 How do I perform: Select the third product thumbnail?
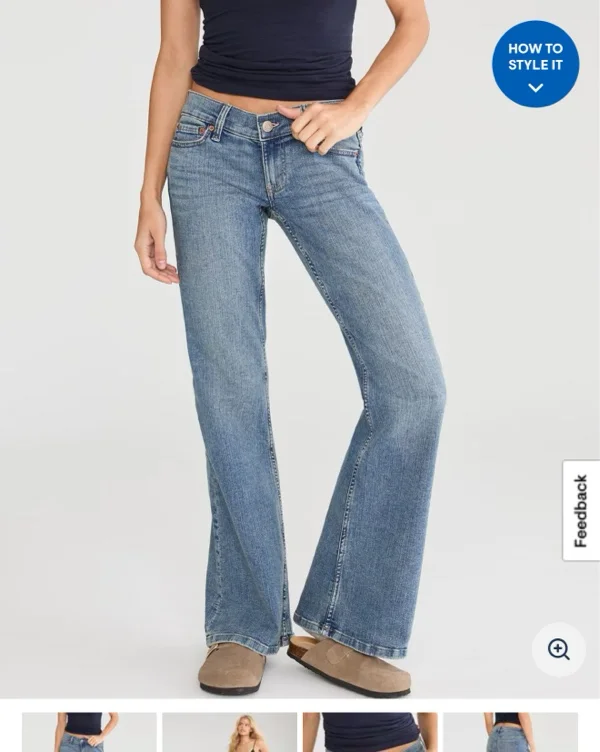coord(370,732)
